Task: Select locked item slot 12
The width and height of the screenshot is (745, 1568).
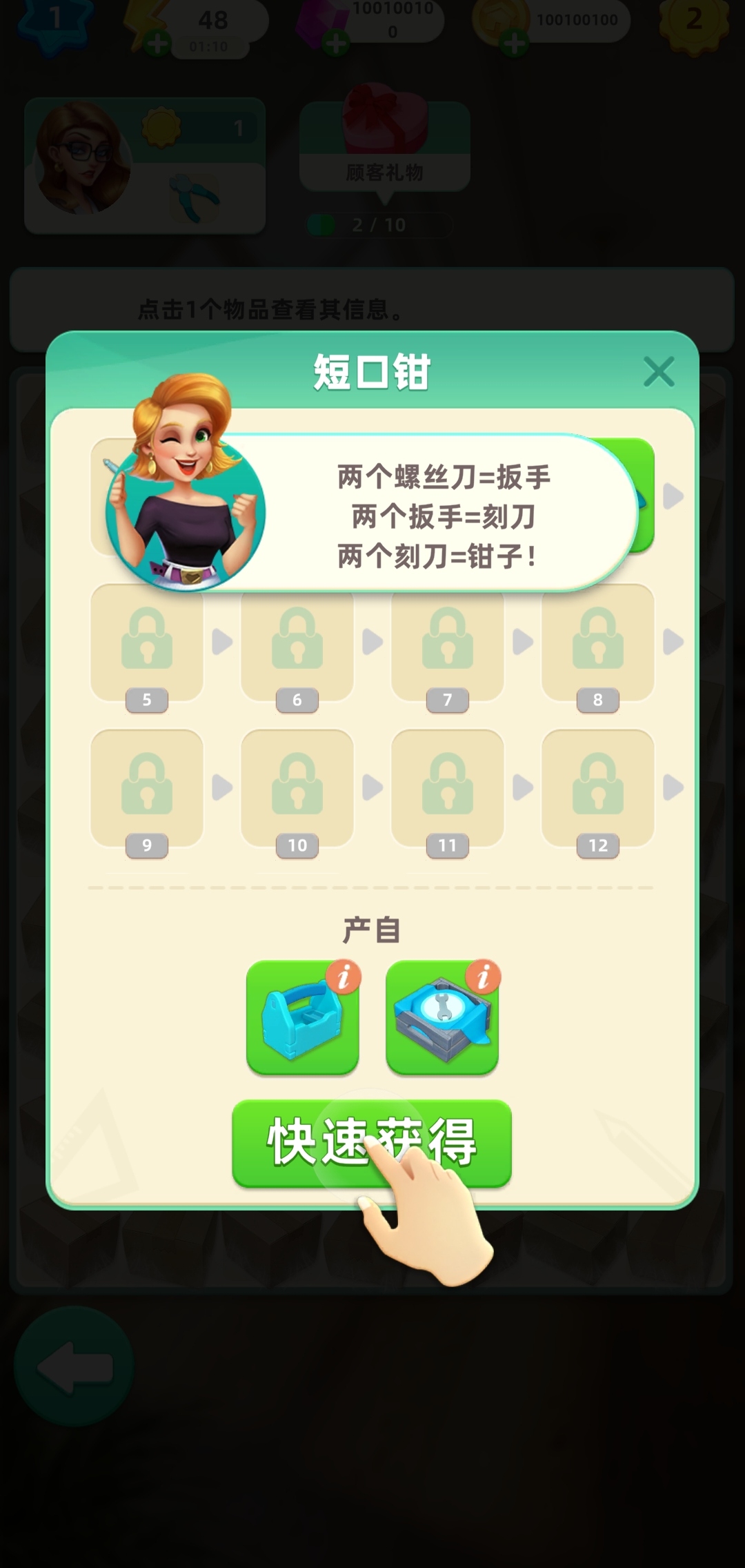Action: point(598,788)
